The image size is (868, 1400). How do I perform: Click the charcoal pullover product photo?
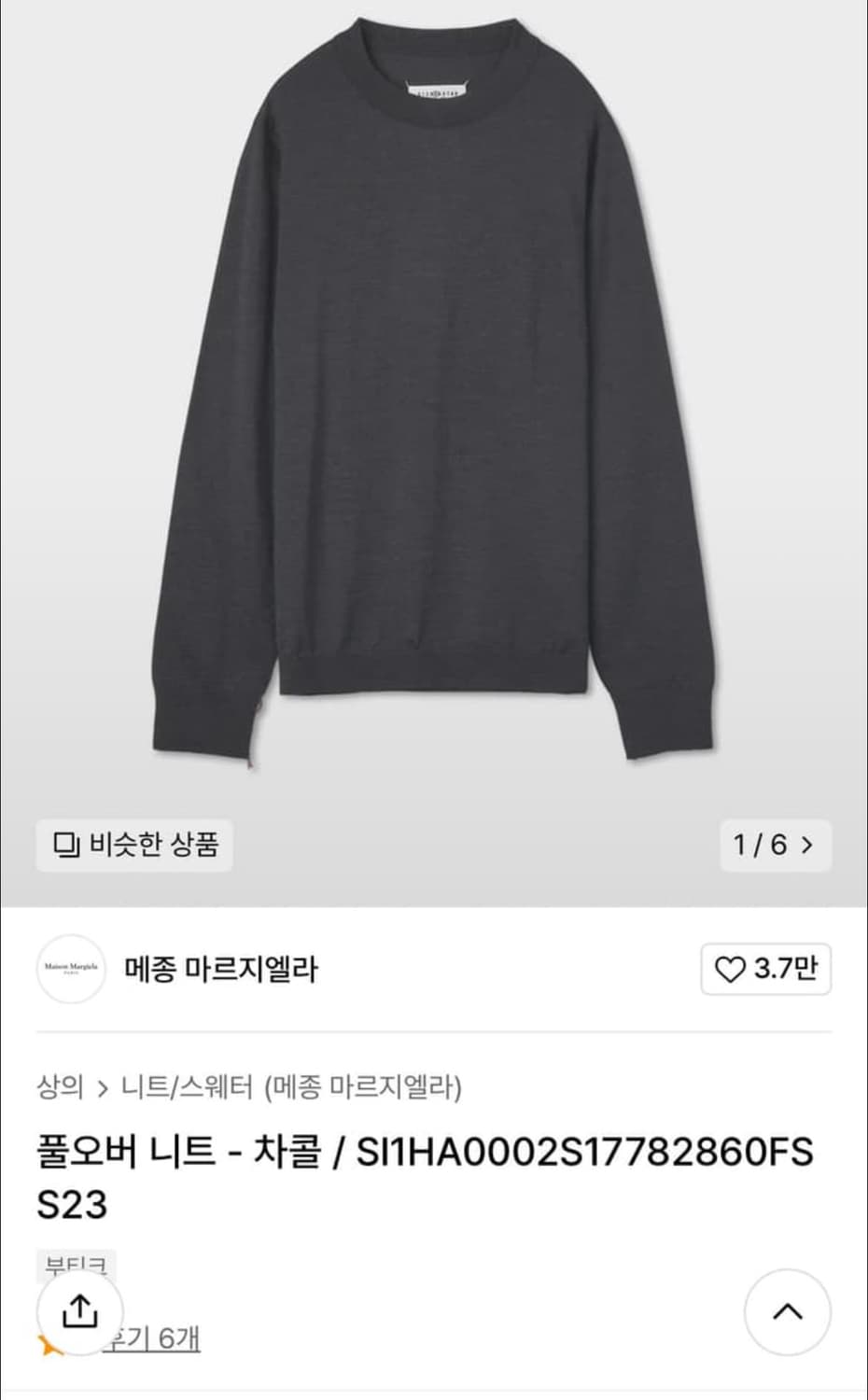click(x=434, y=392)
